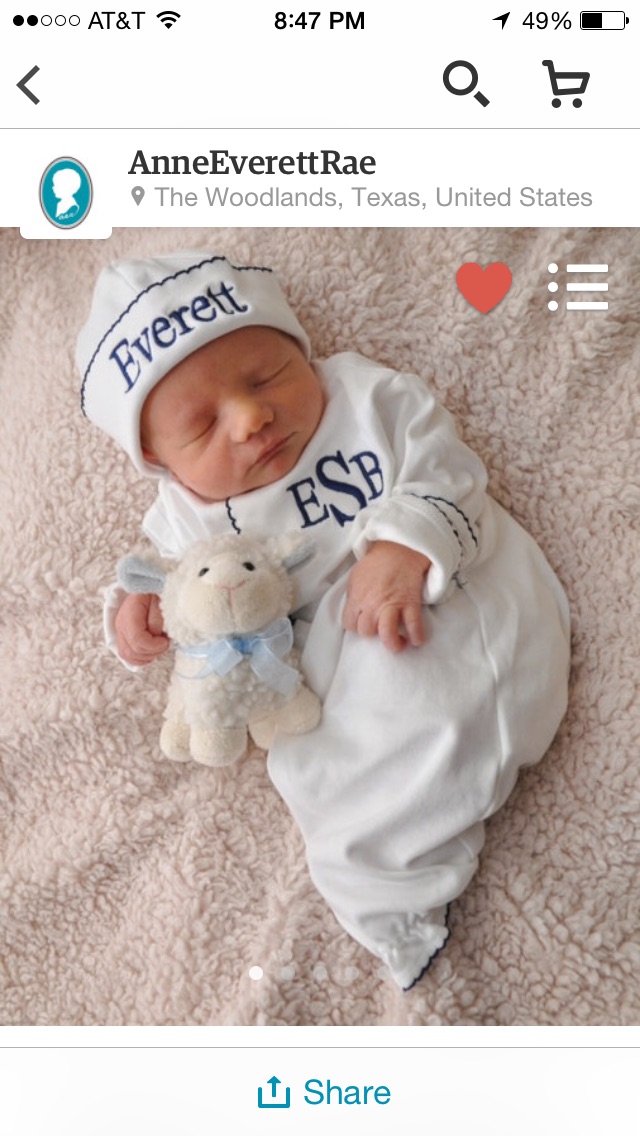Go back to the previous screen
This screenshot has height=1136, width=640.
tap(30, 85)
